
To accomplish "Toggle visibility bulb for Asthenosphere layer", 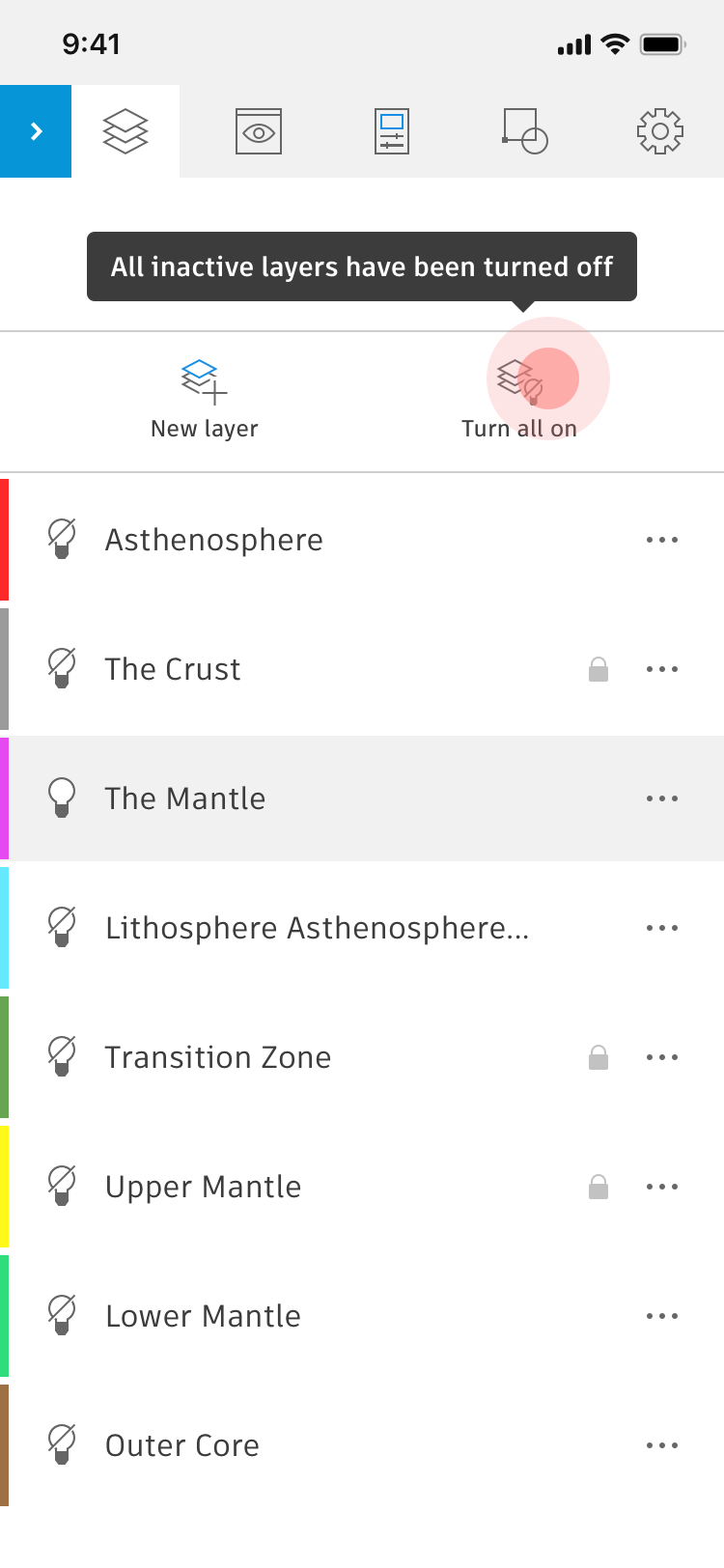I will [x=62, y=539].
